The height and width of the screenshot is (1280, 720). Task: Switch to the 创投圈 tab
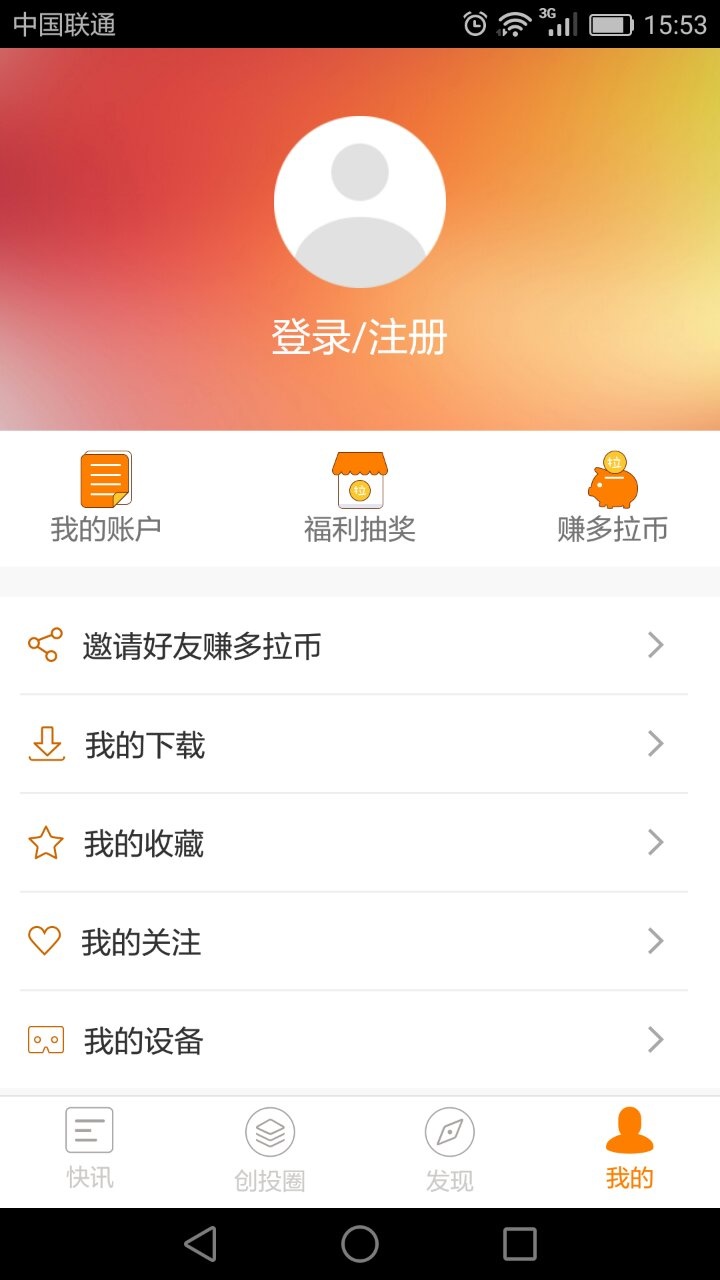point(270,1151)
